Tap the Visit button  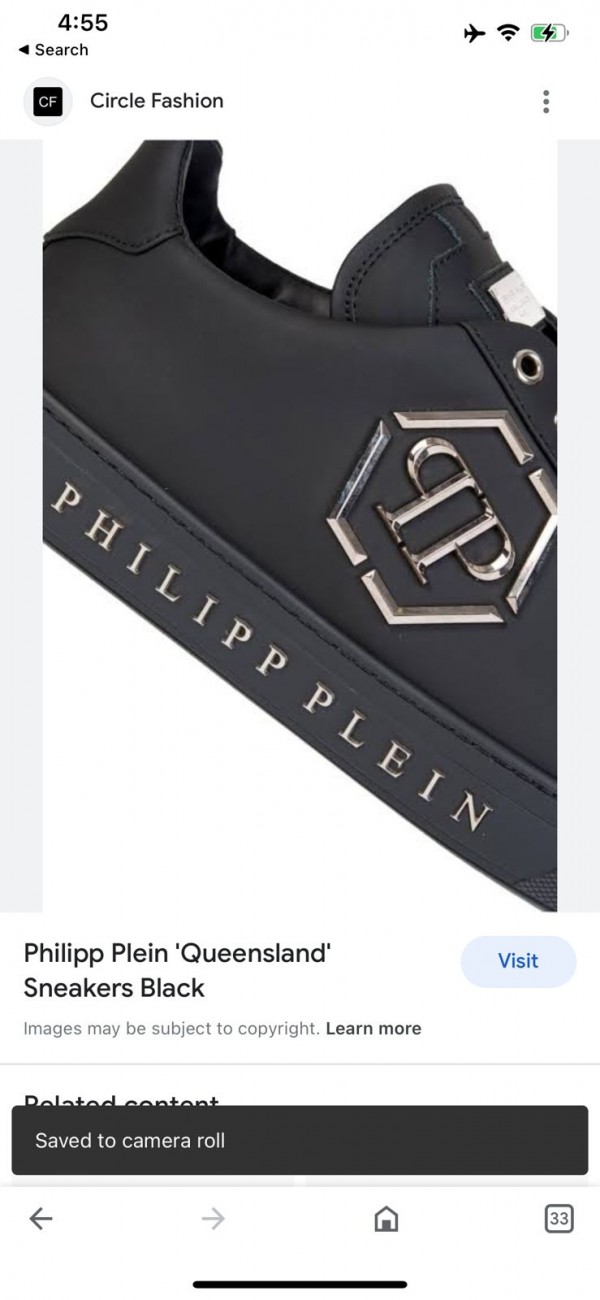[518, 961]
